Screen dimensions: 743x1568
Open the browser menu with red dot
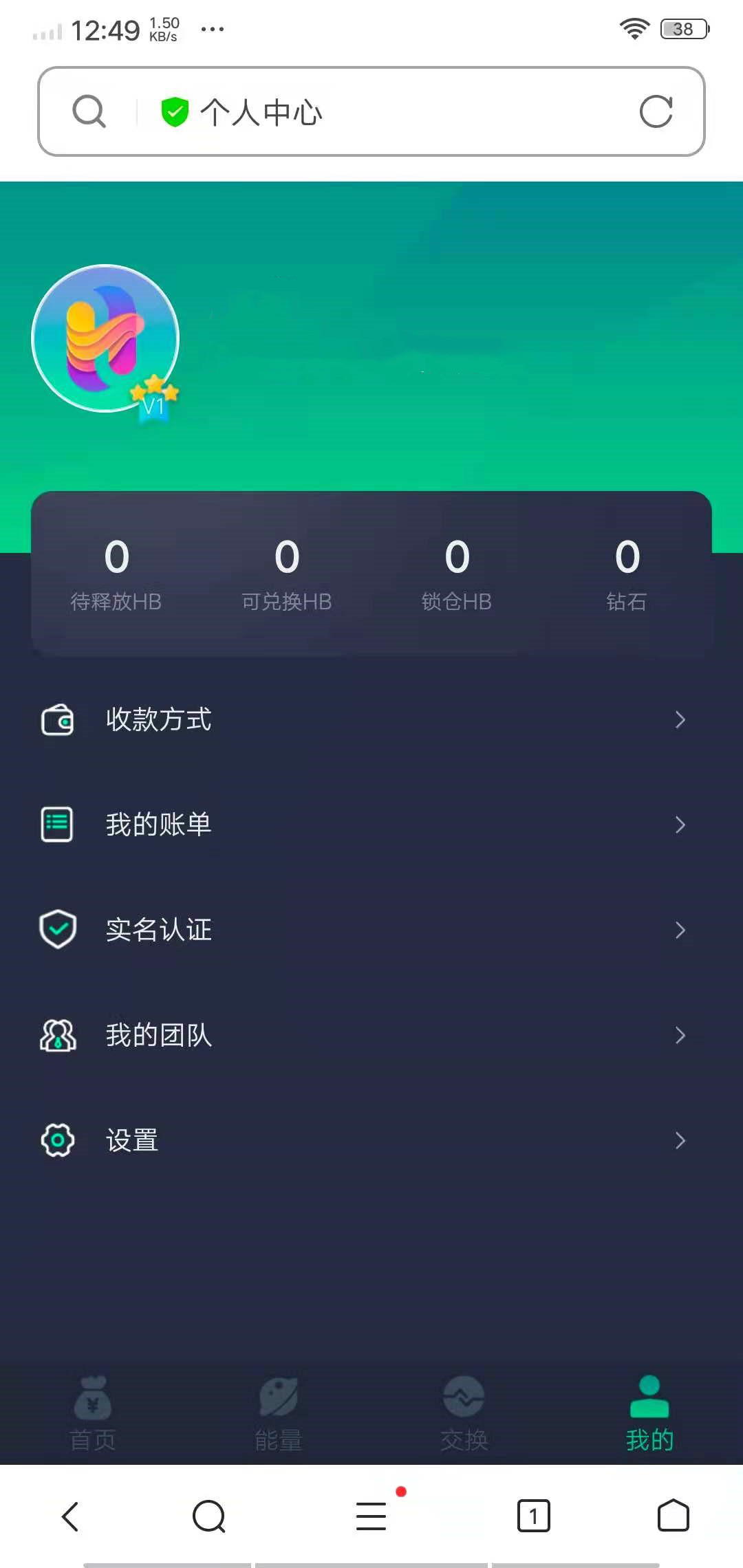[371, 1515]
